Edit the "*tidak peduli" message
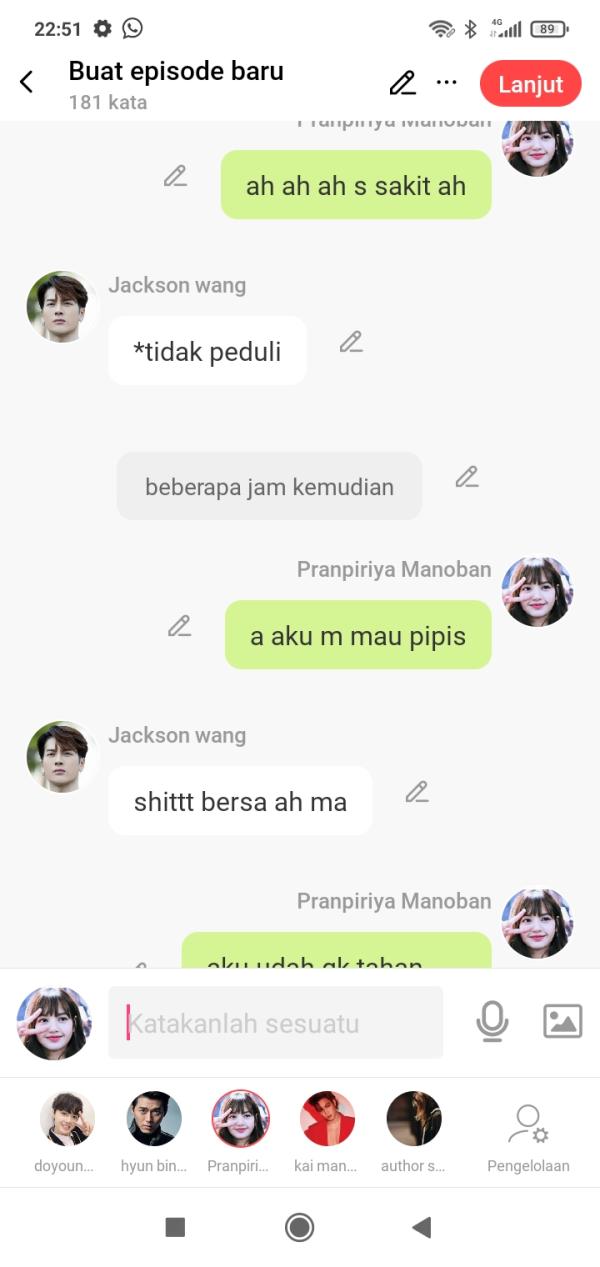 tap(351, 342)
